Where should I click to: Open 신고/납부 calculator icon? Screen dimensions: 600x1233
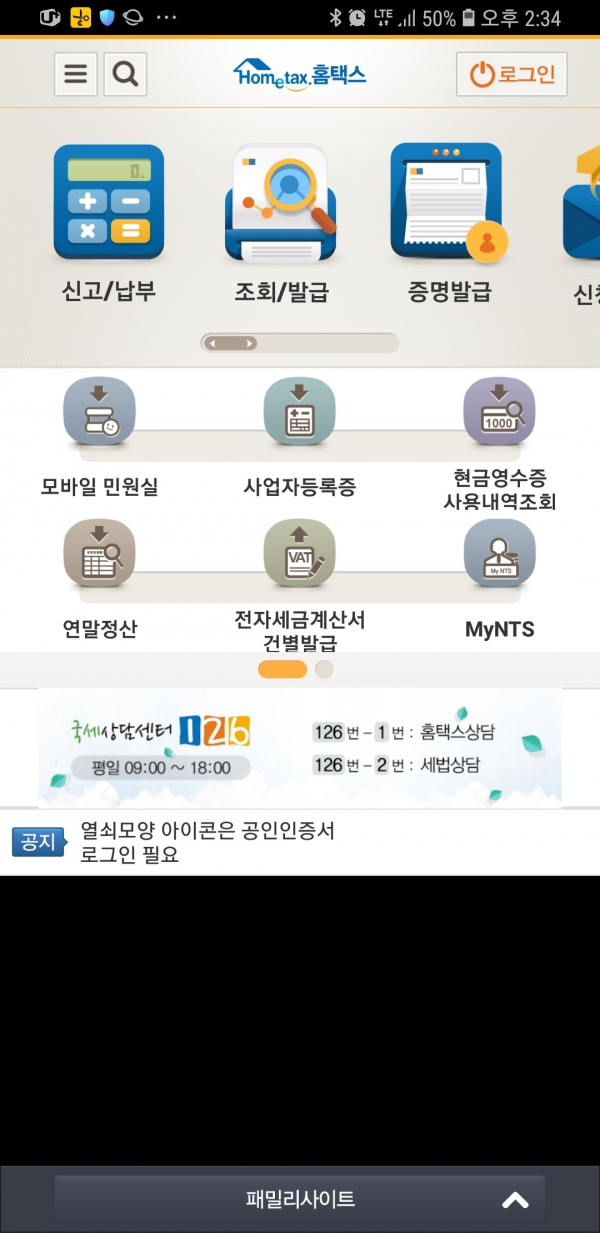[108, 202]
